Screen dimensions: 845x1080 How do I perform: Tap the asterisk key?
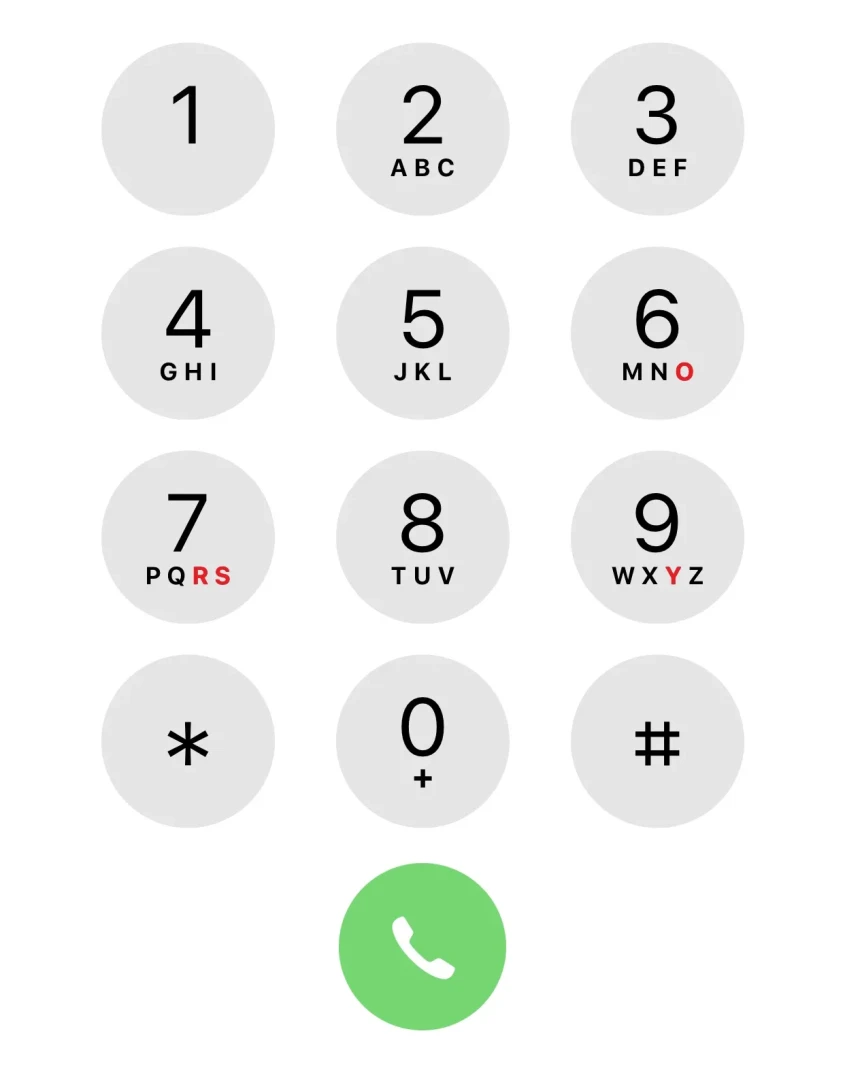(188, 741)
